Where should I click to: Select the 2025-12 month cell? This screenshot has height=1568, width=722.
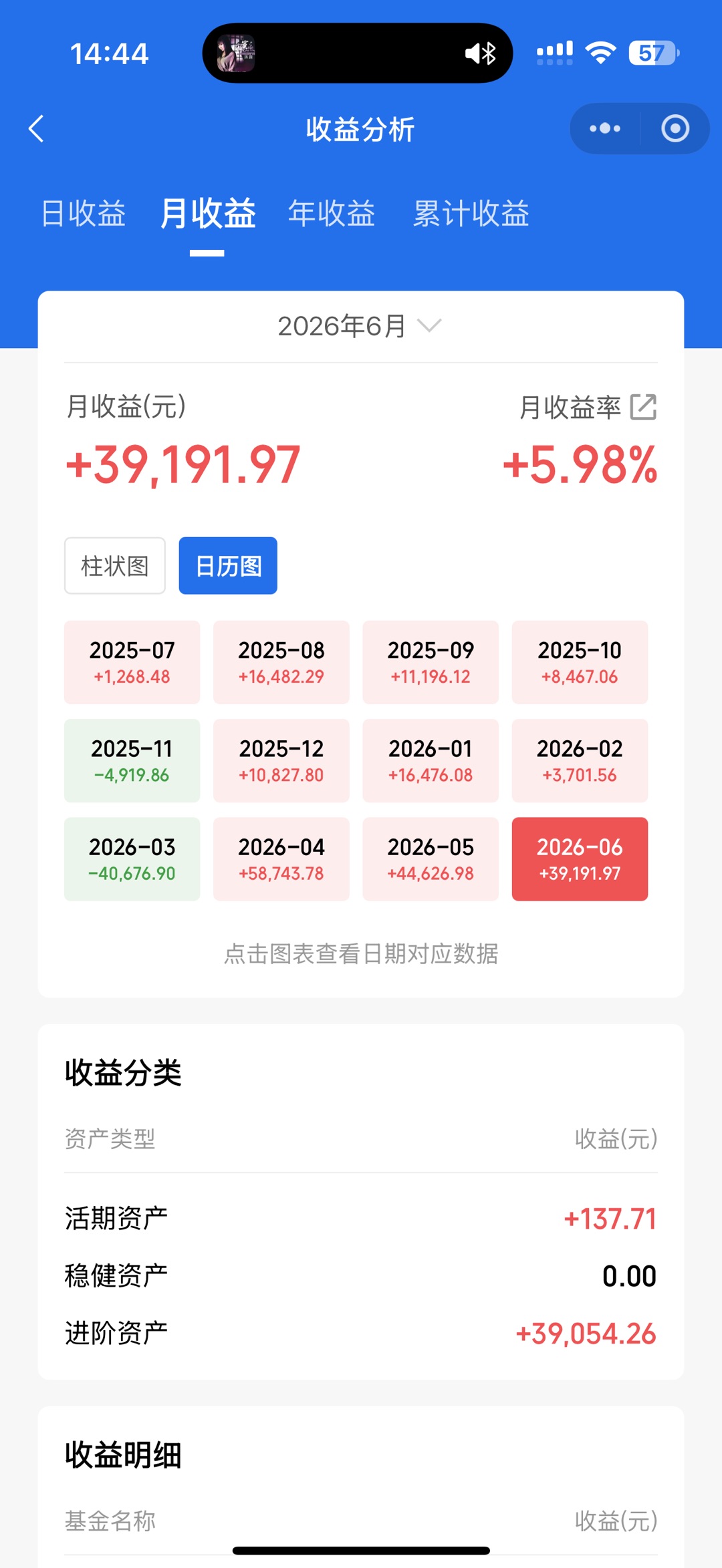click(281, 760)
